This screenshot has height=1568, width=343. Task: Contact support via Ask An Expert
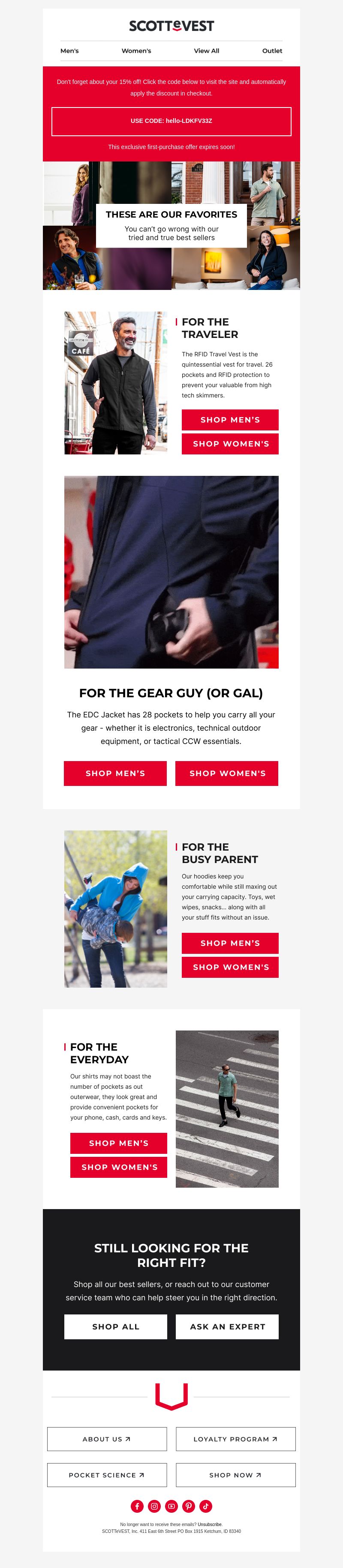(227, 1326)
